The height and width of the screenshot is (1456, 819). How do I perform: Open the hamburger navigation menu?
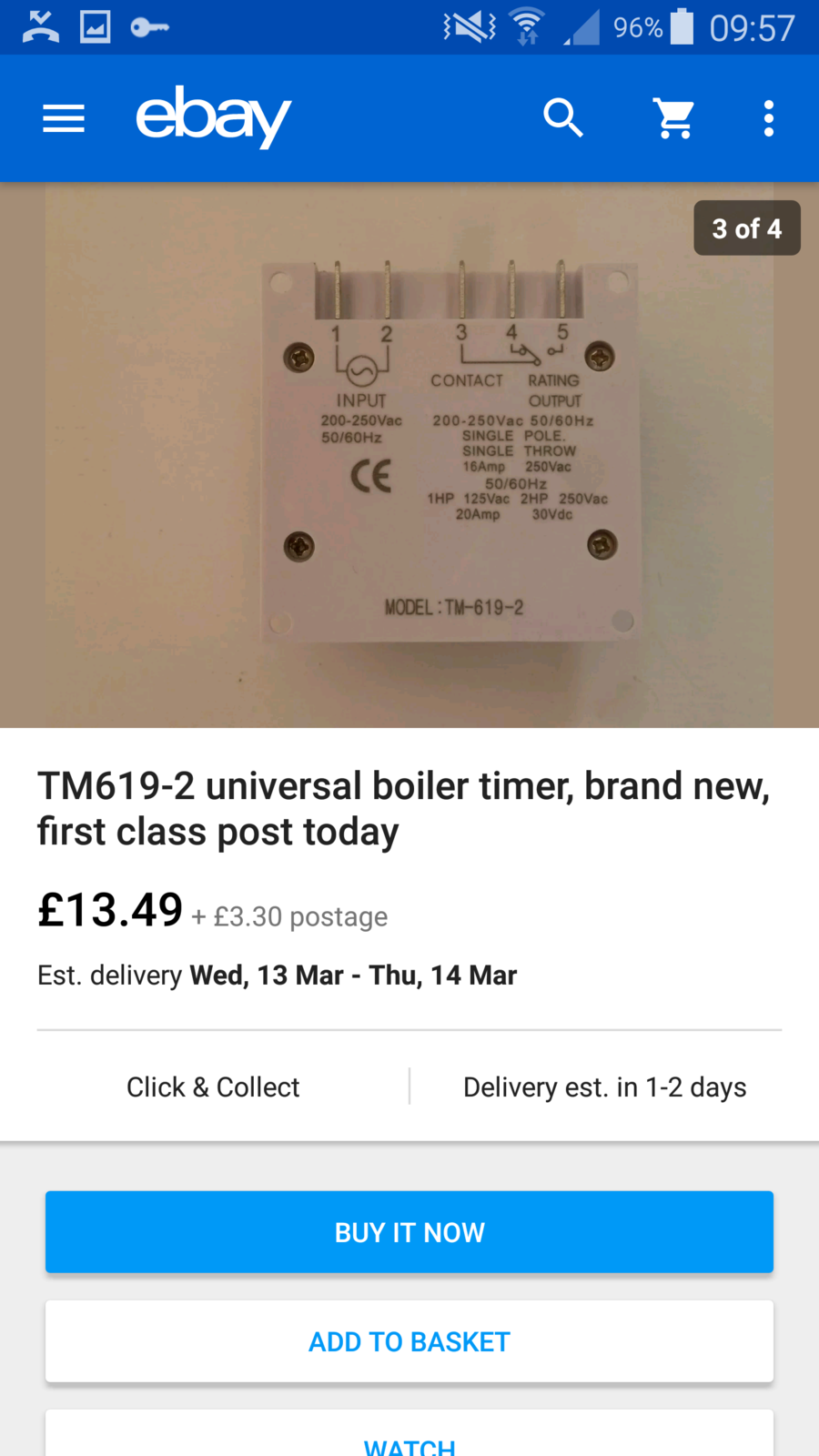[x=64, y=118]
